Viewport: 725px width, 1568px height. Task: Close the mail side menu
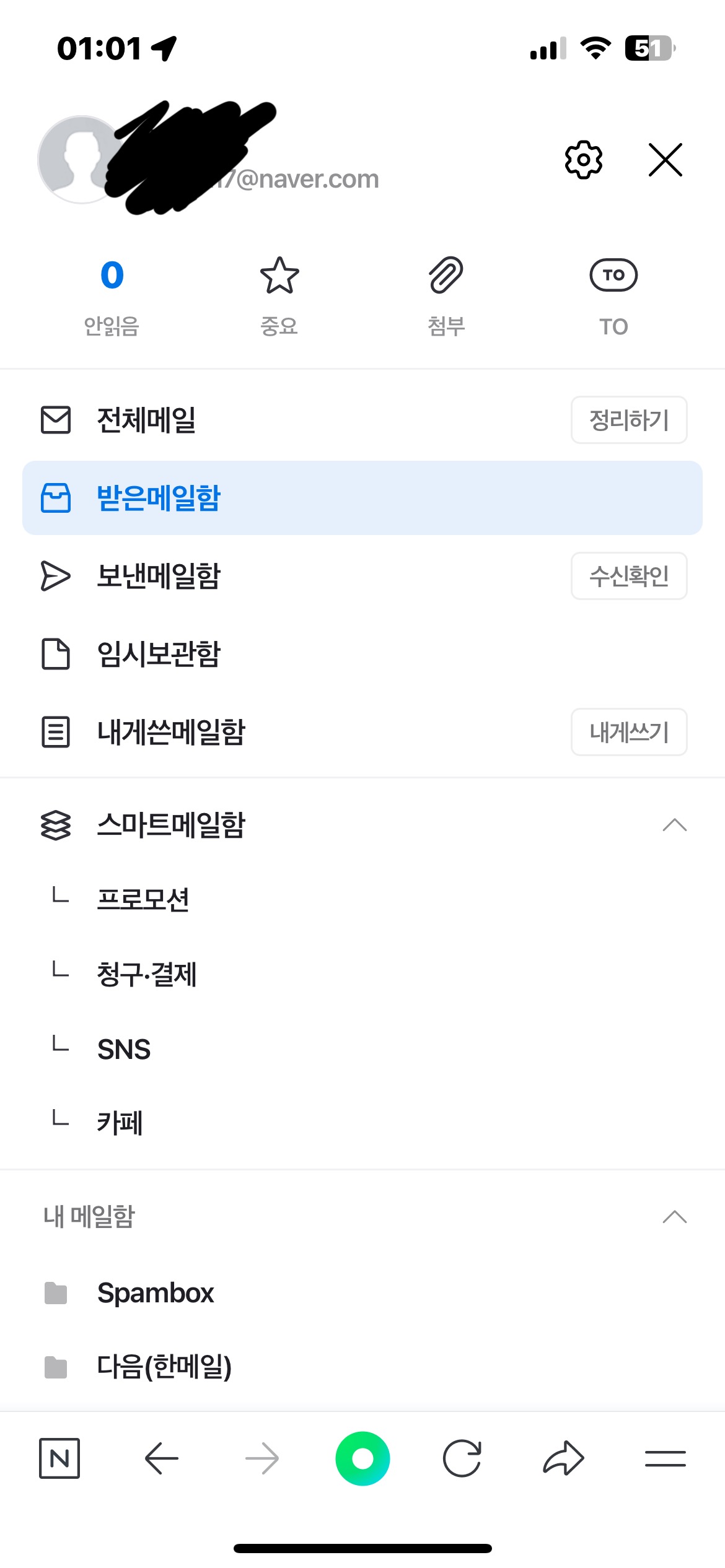click(666, 160)
